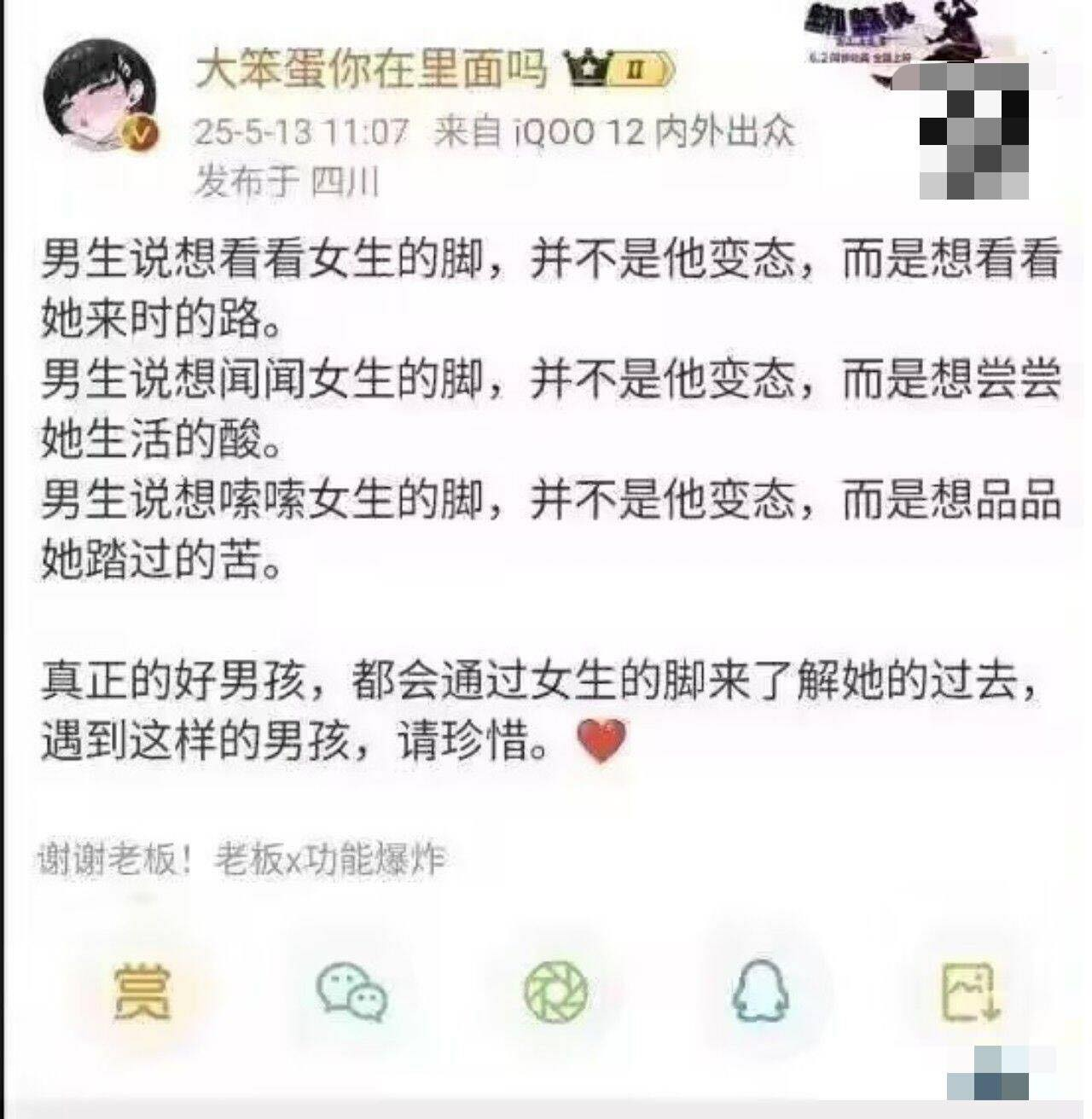This screenshot has height=1119, width=1092.
Task: Tap the 赏 reward button
Action: click(x=142, y=992)
